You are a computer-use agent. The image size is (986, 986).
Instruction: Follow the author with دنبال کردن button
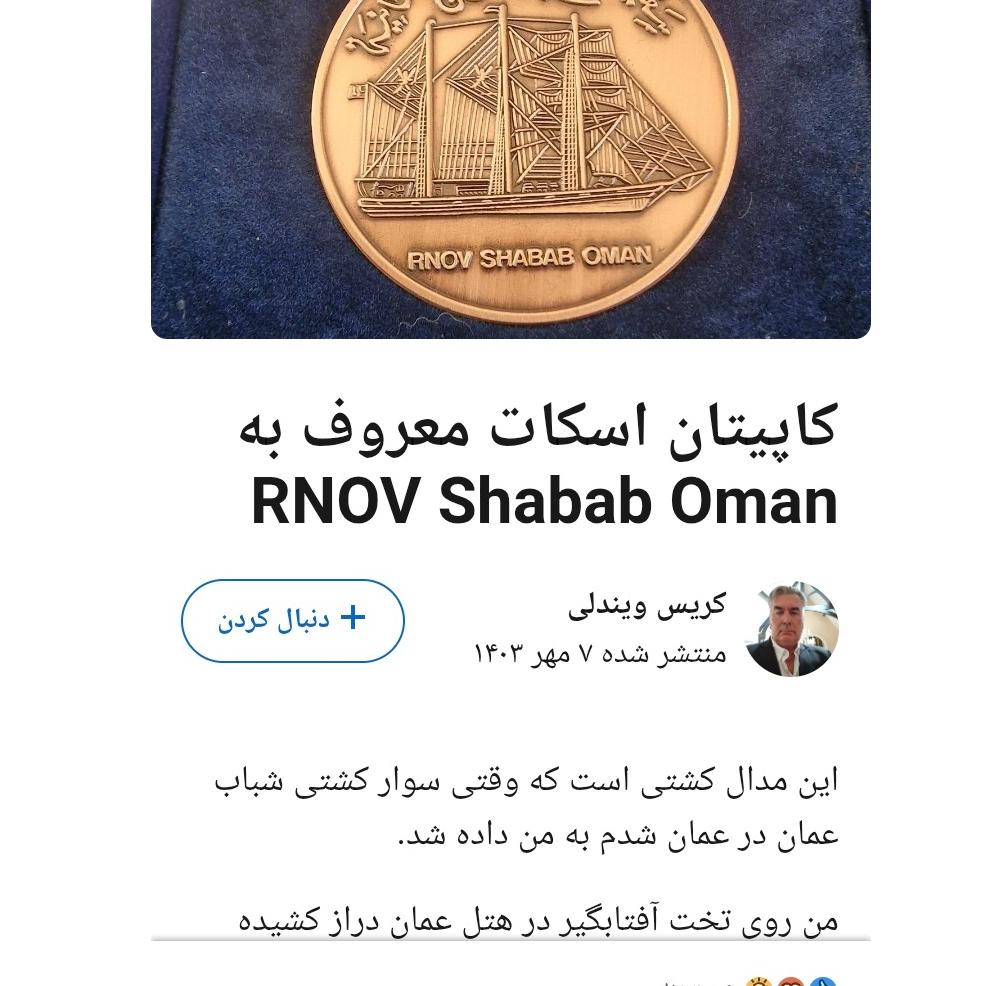click(x=292, y=620)
